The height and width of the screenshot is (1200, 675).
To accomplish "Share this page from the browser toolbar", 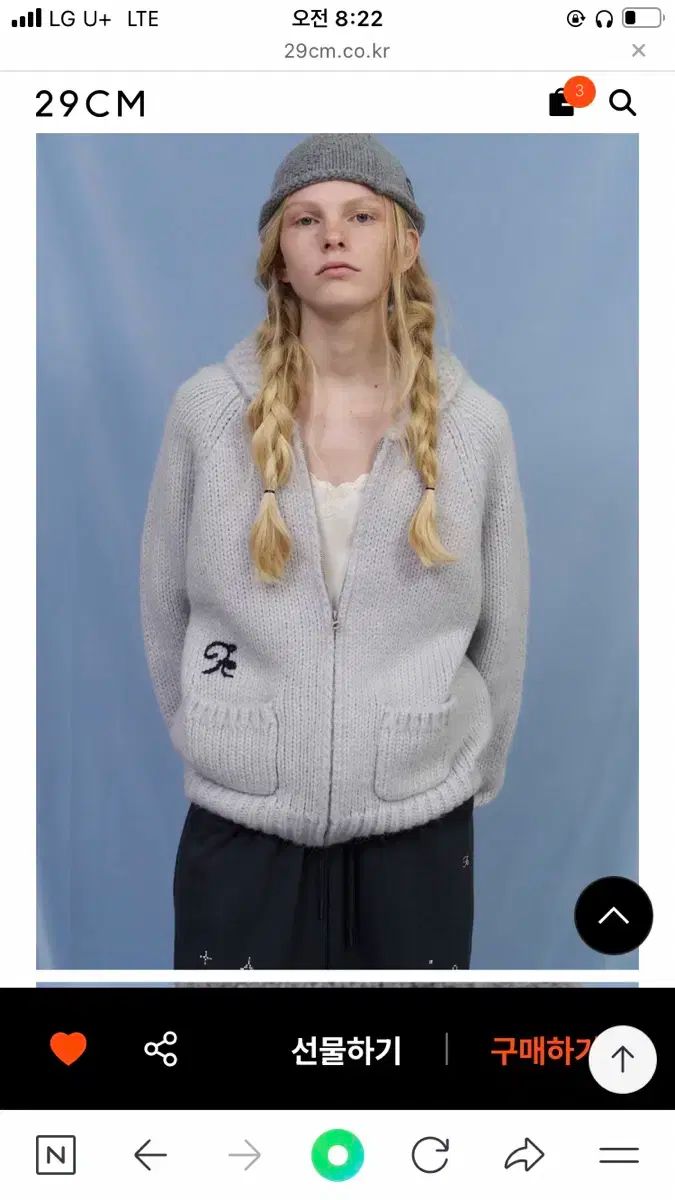I will point(523,1156).
